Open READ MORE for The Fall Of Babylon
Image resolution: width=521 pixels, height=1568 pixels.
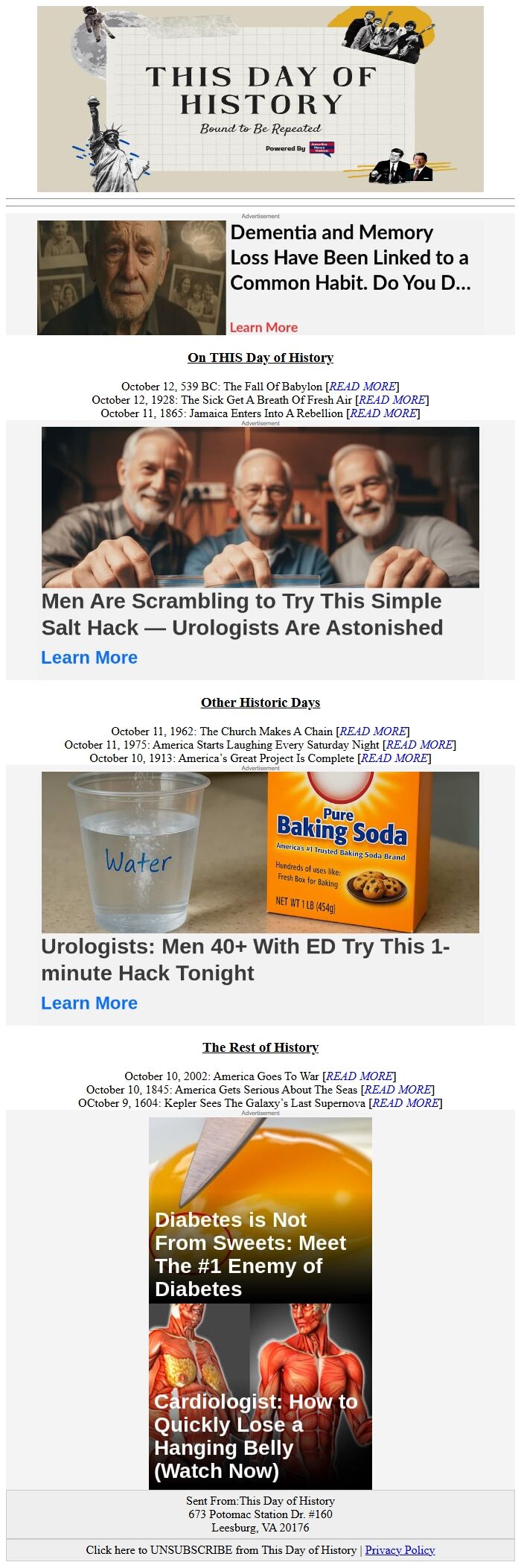click(x=362, y=387)
